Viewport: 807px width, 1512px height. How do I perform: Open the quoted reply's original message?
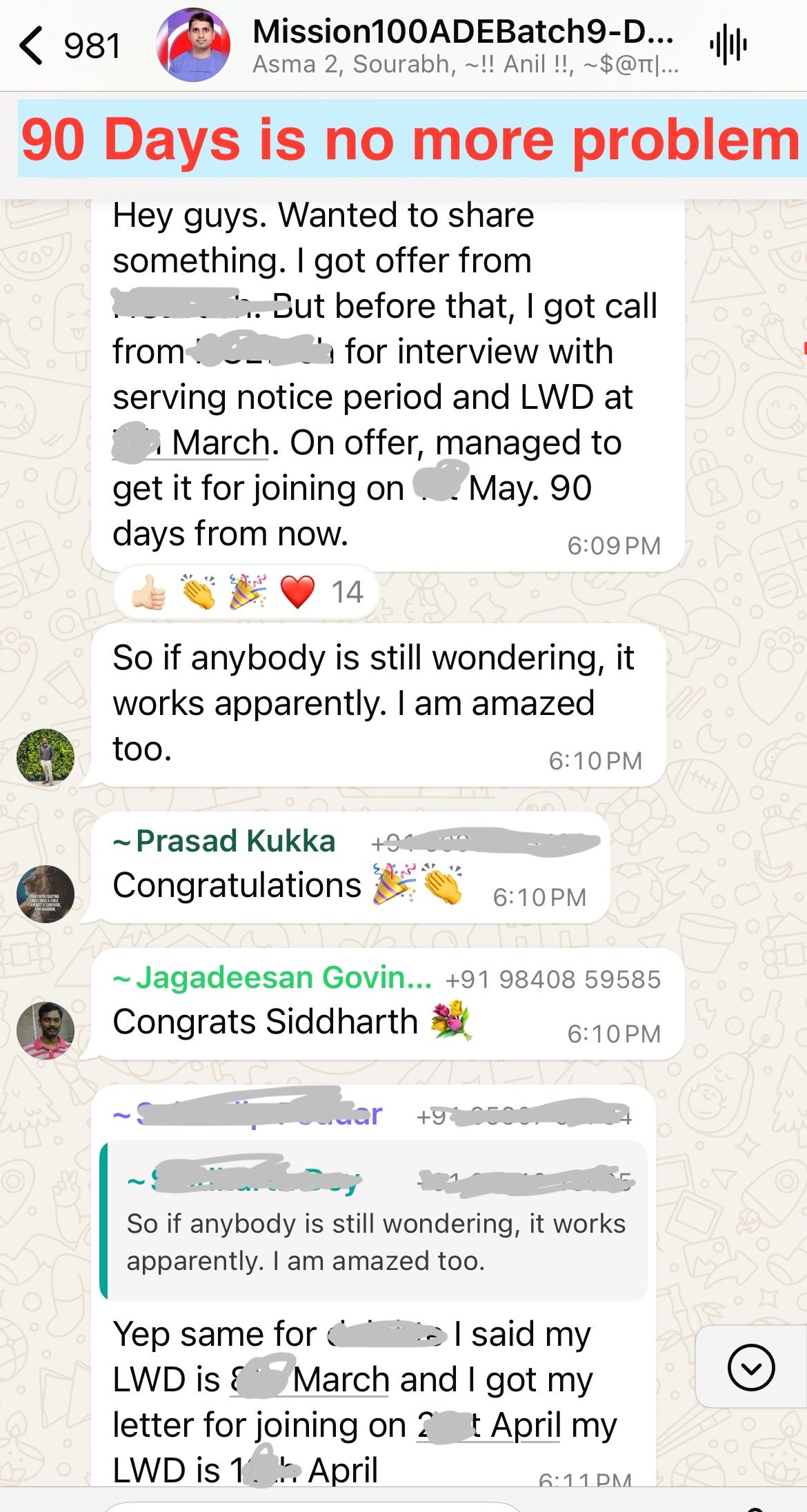pos(373,1220)
